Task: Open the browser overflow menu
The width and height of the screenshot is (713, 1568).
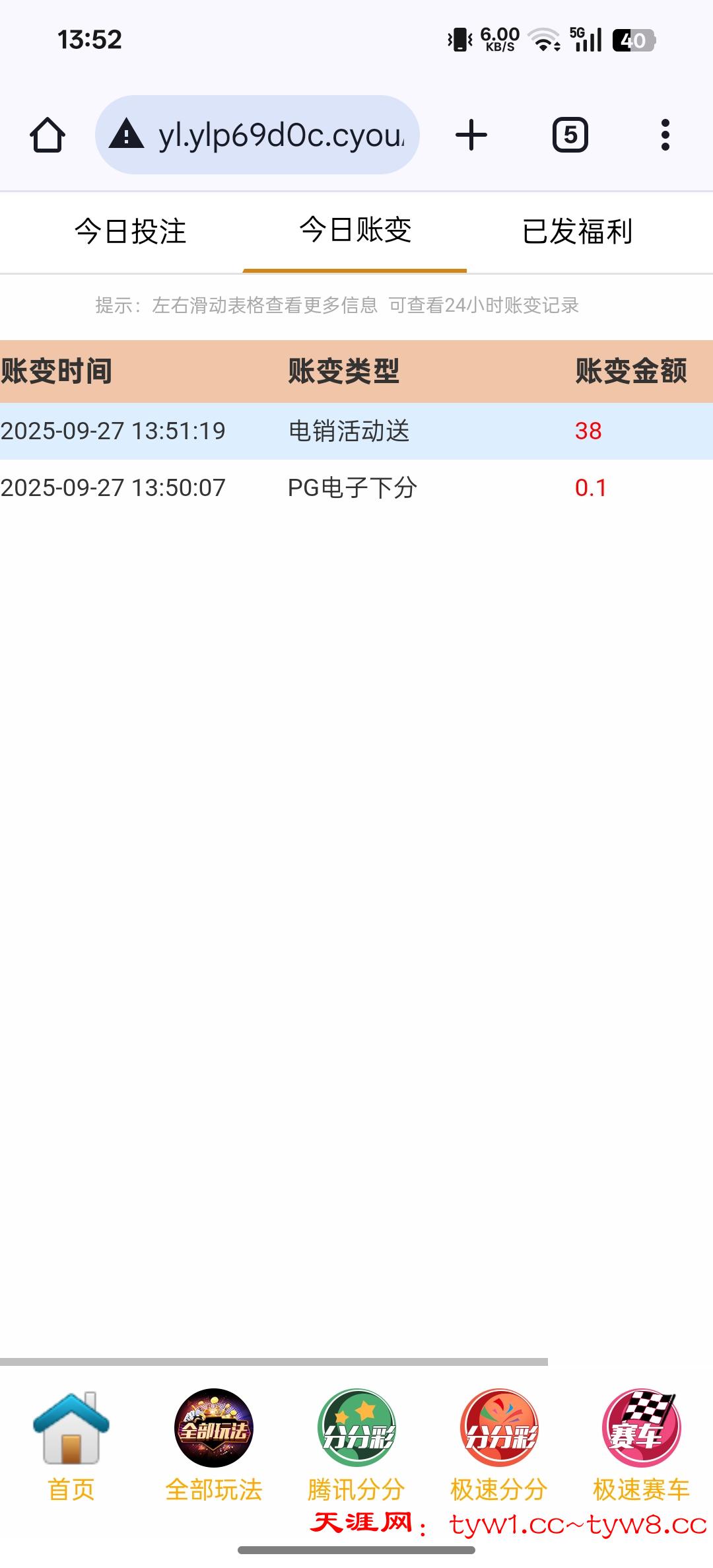Action: coord(665,135)
